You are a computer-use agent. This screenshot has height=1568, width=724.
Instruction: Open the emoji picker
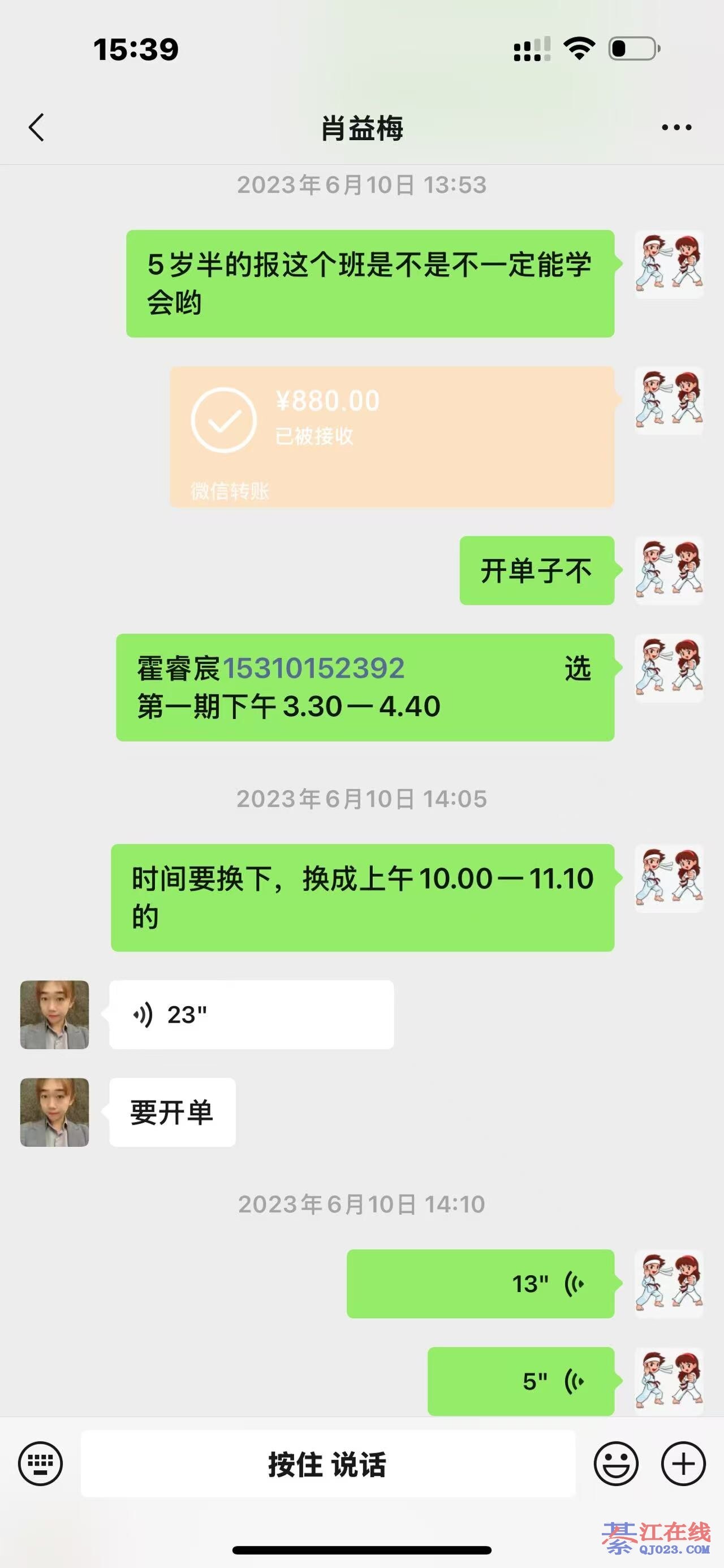coord(616,1463)
